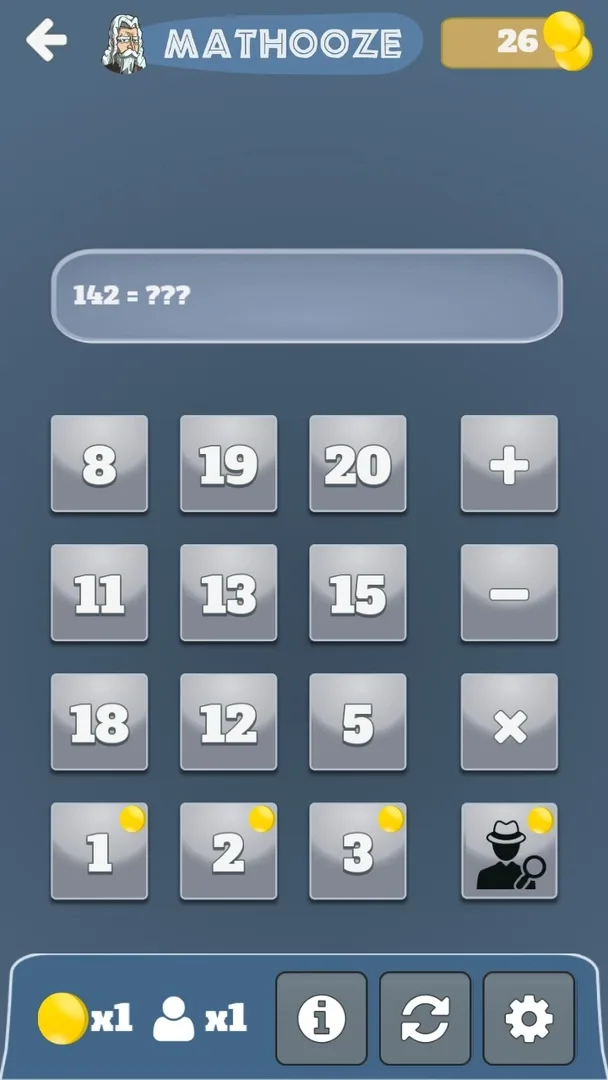Tap the minus operator button
608x1080 pixels.
(x=509, y=593)
